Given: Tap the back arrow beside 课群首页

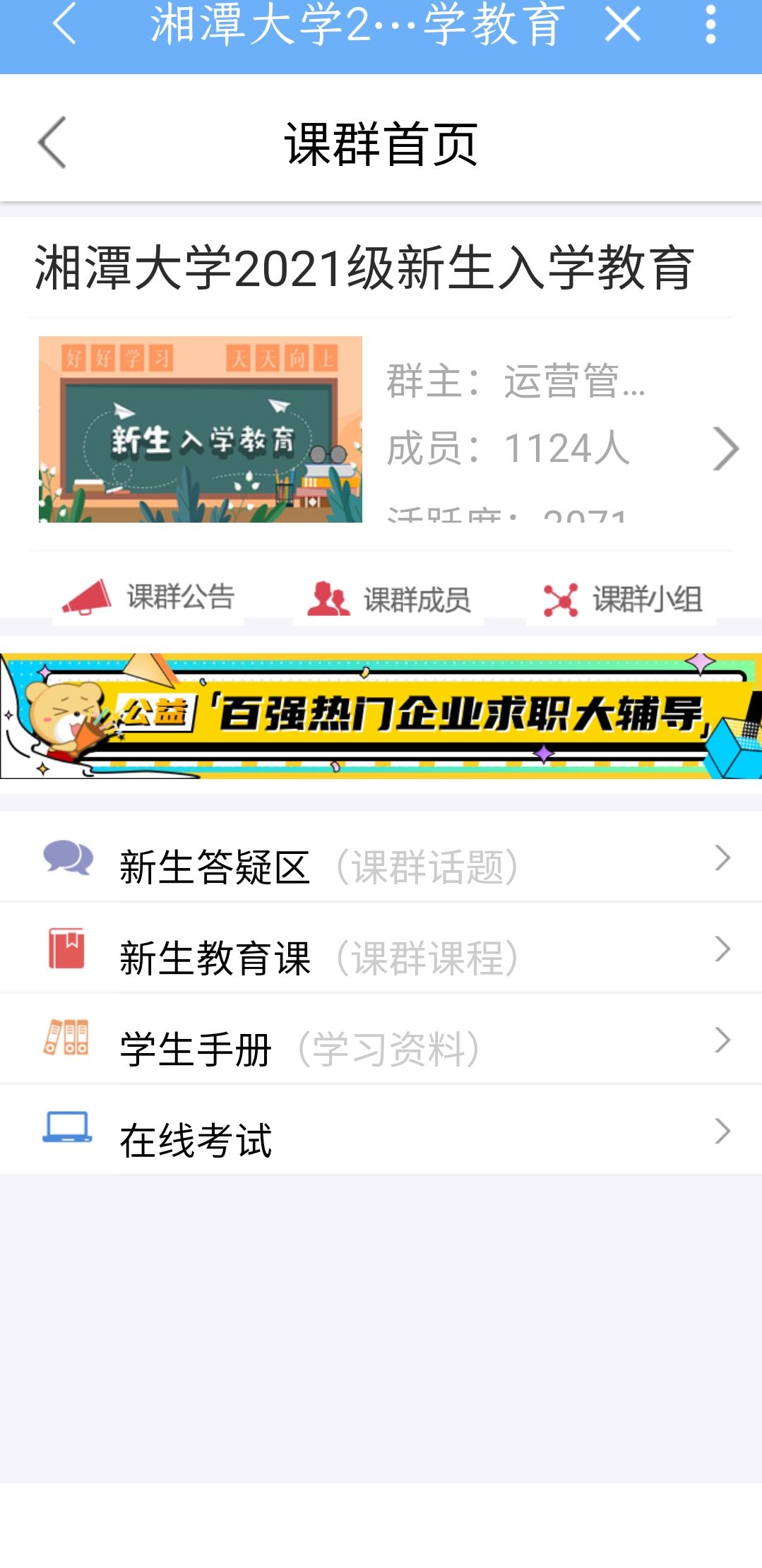Looking at the screenshot, I should click(52, 143).
